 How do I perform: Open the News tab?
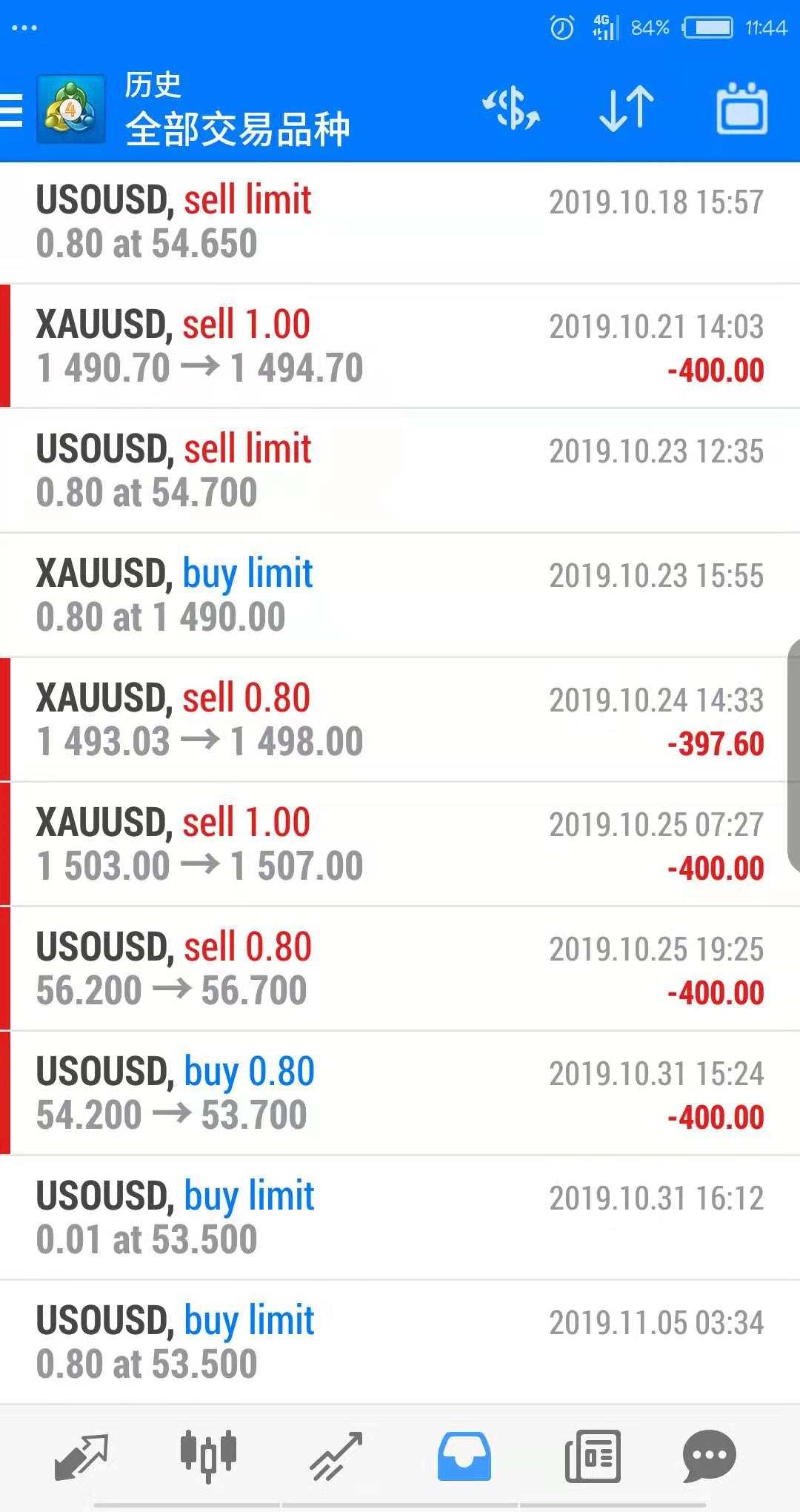593,1456
